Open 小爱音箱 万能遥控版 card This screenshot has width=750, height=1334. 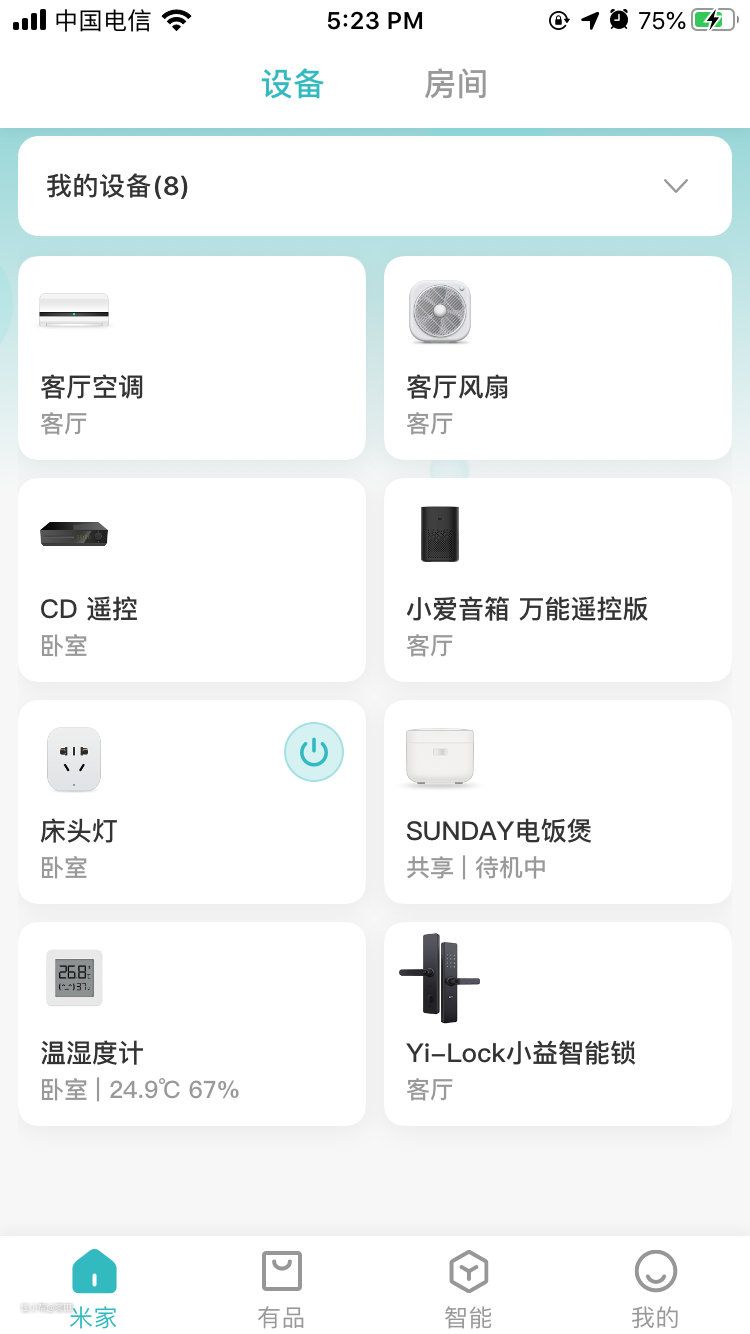[558, 580]
